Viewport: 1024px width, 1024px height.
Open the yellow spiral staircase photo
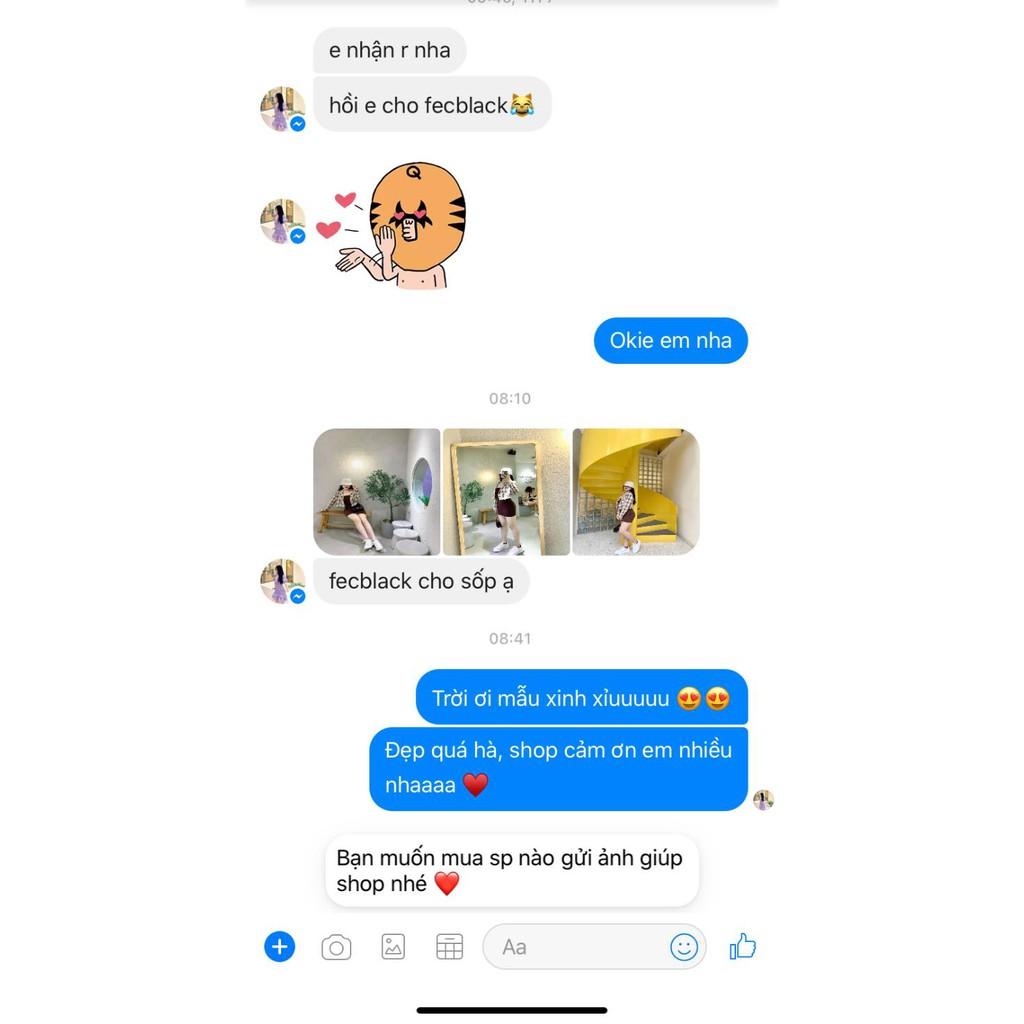635,492
